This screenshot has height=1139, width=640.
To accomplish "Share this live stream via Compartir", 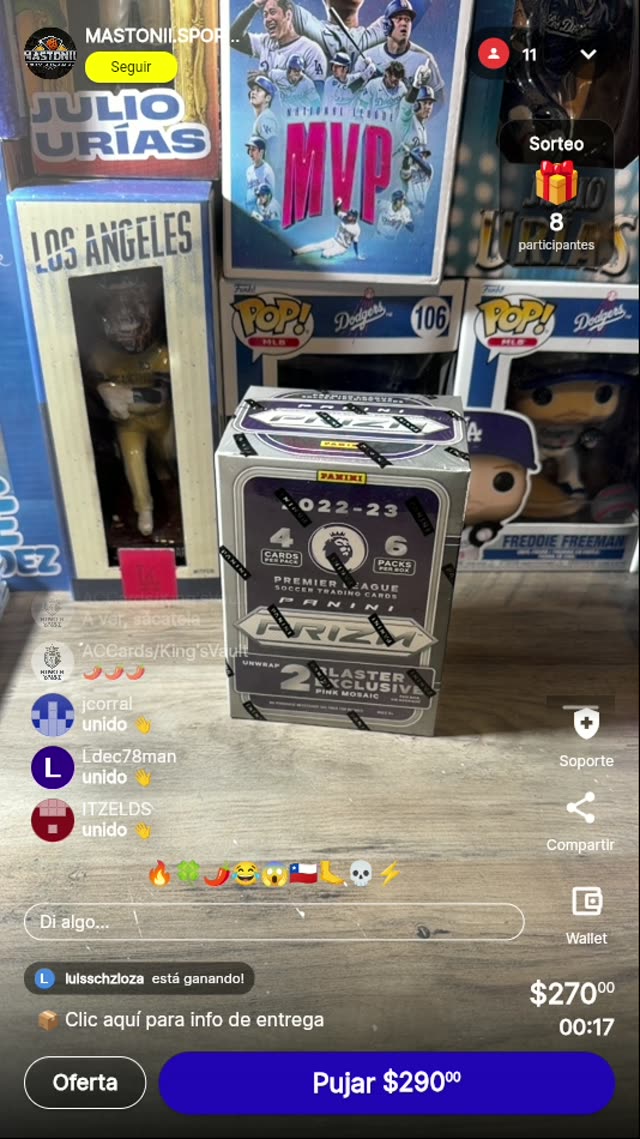I will [580, 808].
